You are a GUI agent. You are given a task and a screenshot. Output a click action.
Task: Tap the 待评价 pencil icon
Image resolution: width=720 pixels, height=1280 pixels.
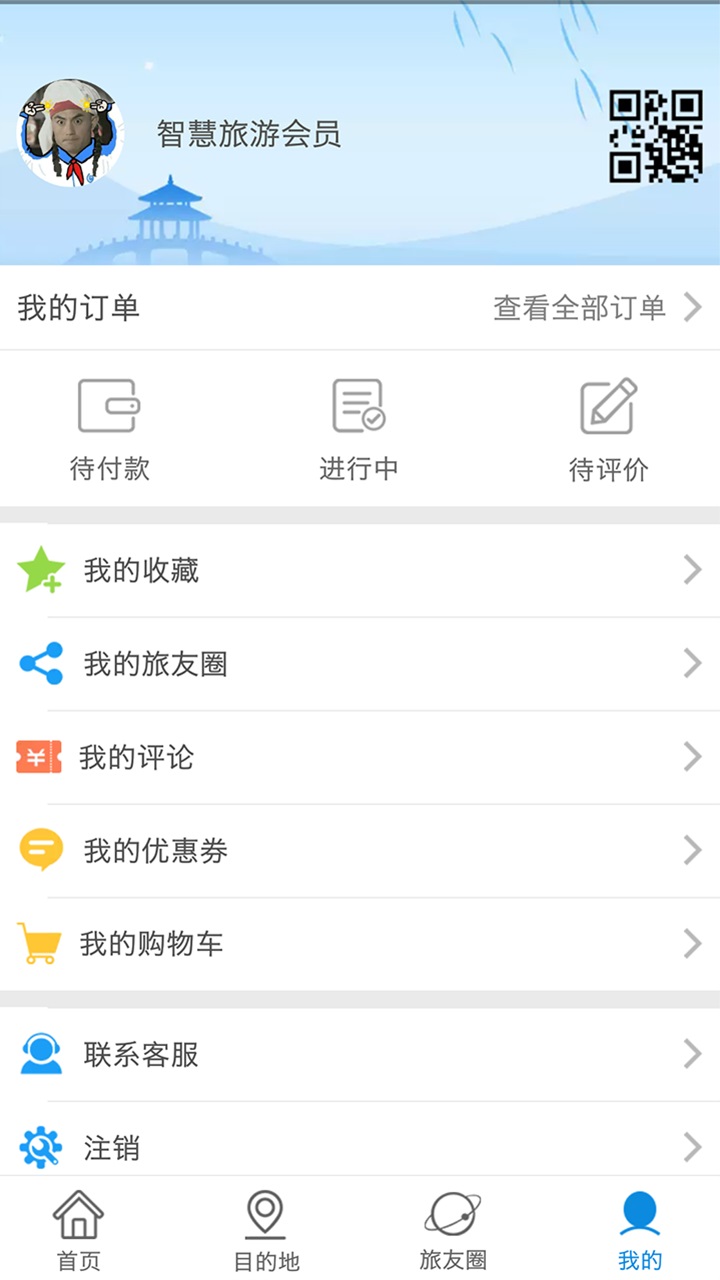(607, 405)
